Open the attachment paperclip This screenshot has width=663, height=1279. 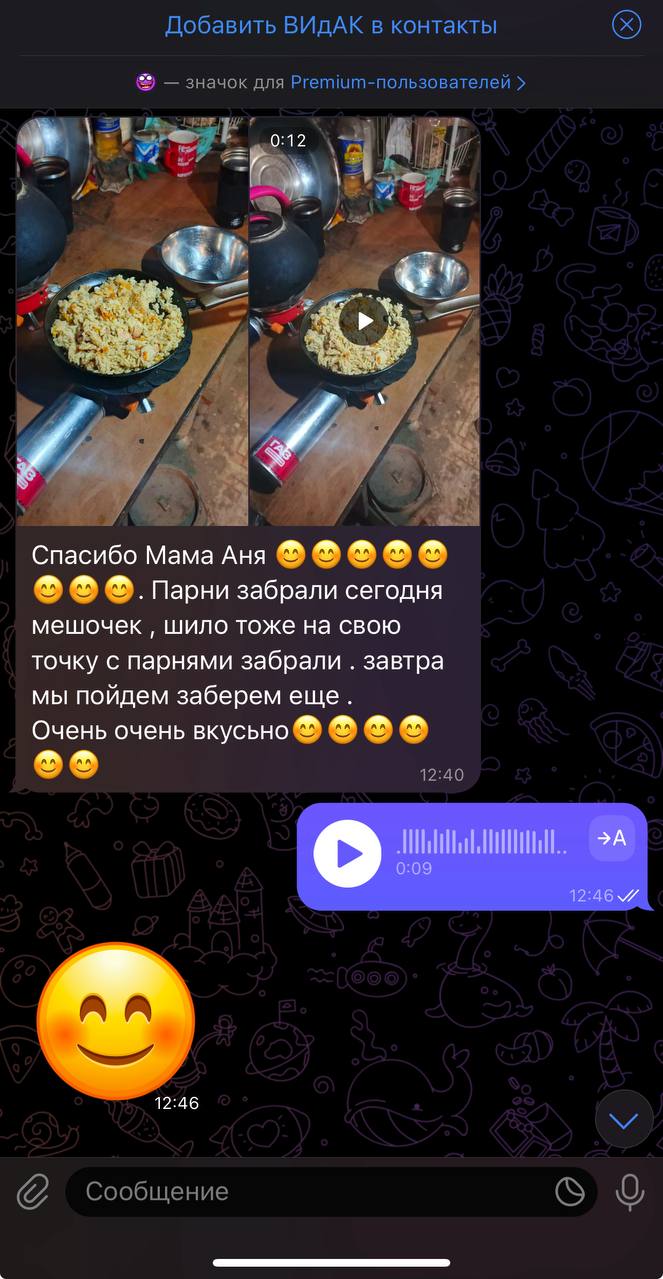(x=33, y=1191)
